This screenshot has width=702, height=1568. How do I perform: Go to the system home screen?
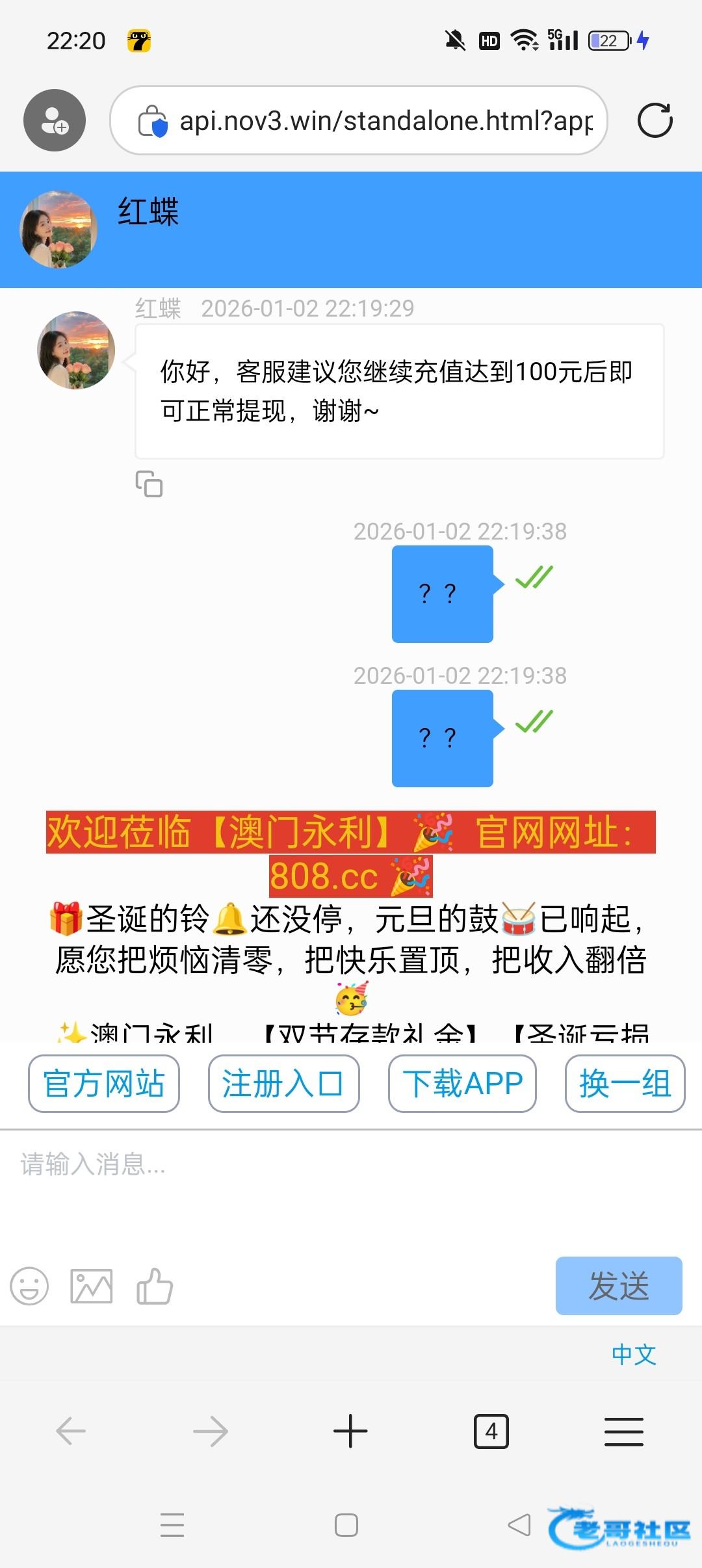346,1525
